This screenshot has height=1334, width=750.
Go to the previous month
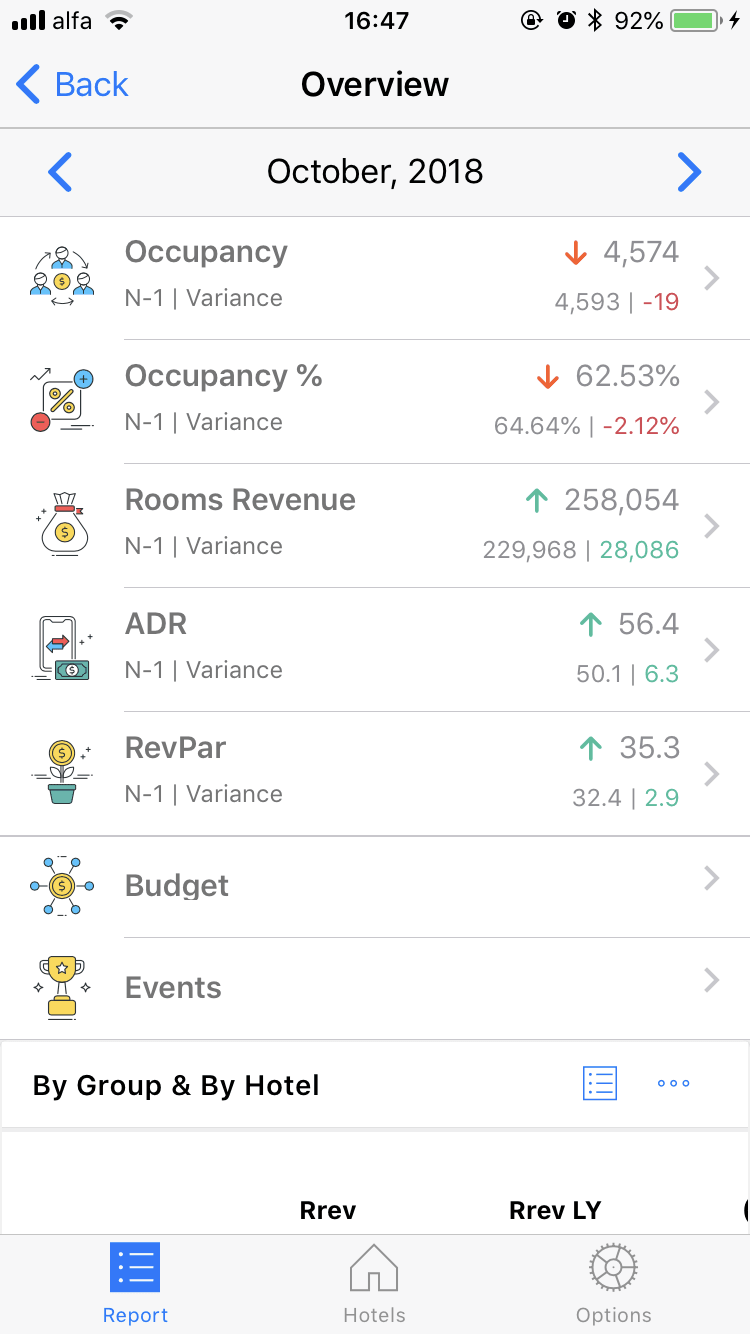pos(61,172)
